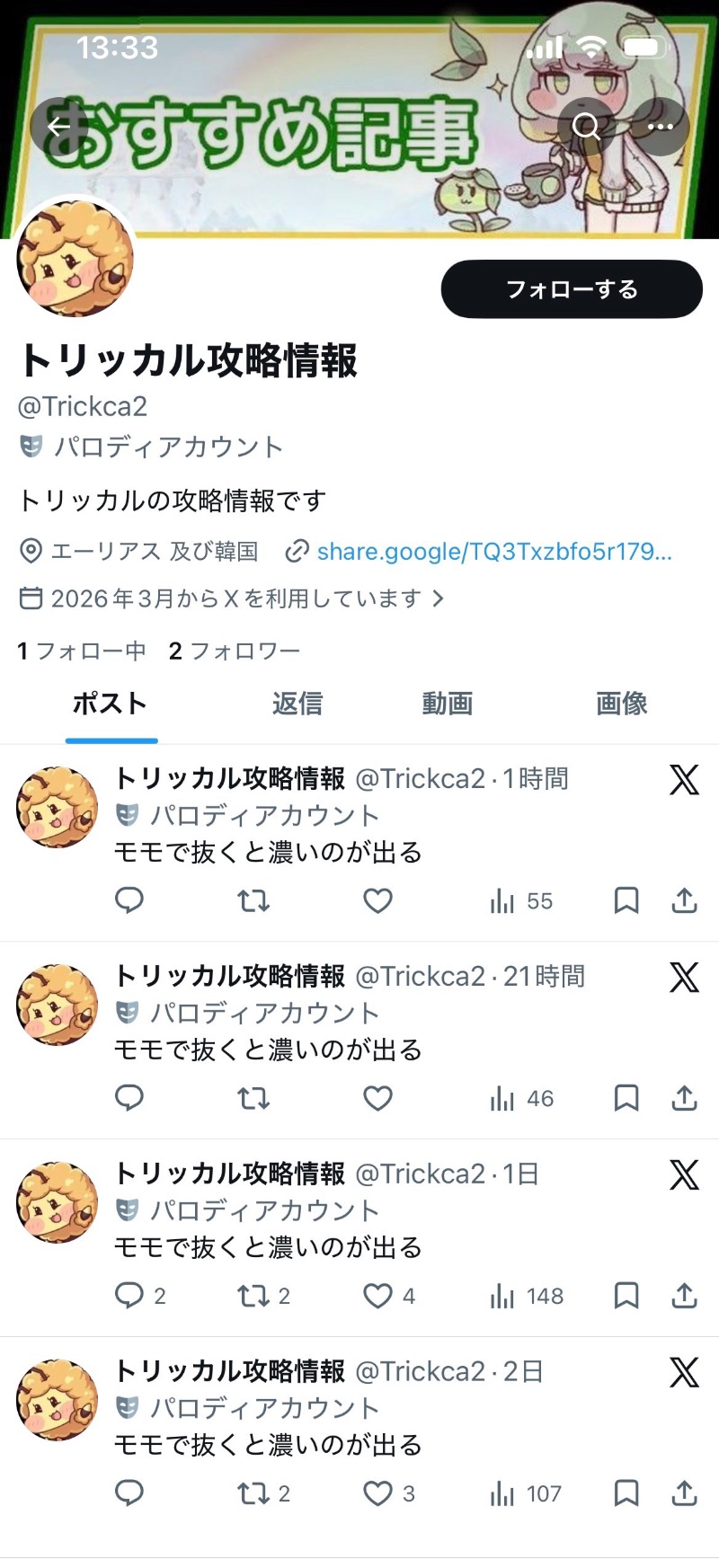Switch to the 返信 tab
The image size is (719, 1568).
click(297, 704)
